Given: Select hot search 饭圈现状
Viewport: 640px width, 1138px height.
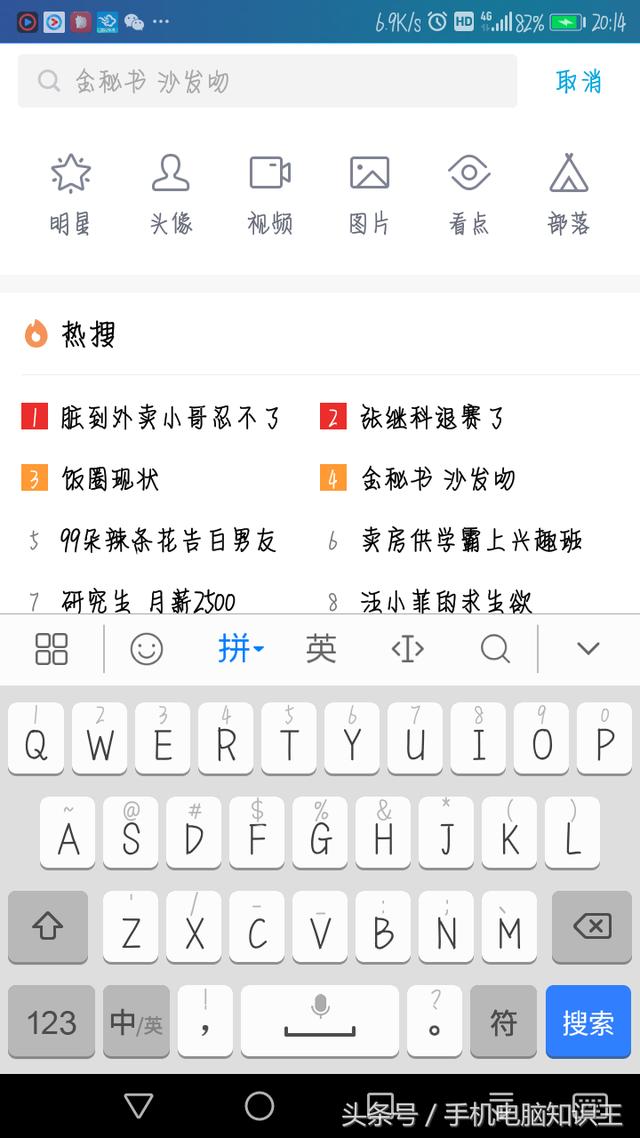Looking at the screenshot, I should tap(110, 478).
